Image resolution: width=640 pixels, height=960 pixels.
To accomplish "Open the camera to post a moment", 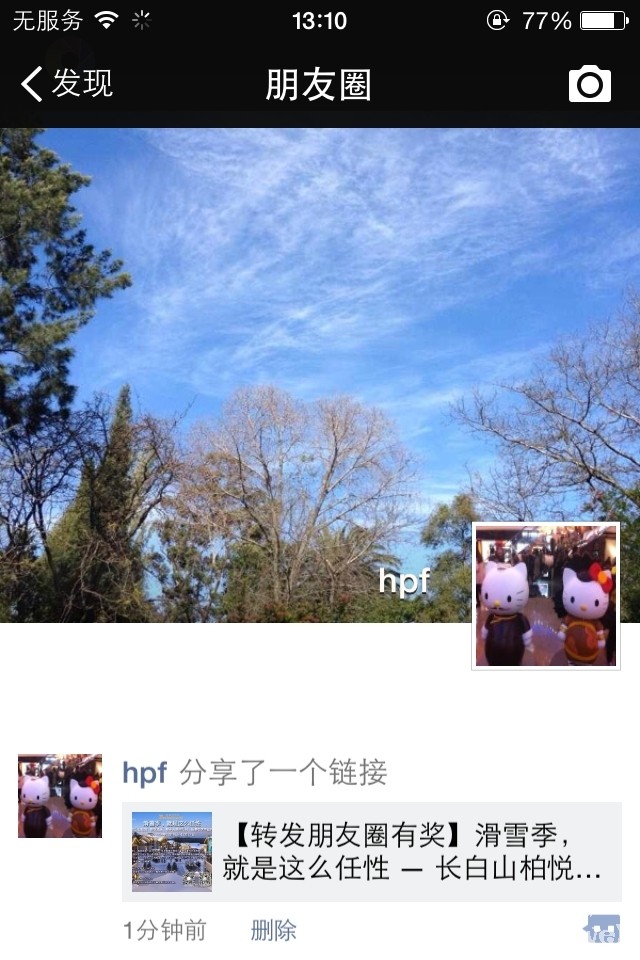I will 589,84.
